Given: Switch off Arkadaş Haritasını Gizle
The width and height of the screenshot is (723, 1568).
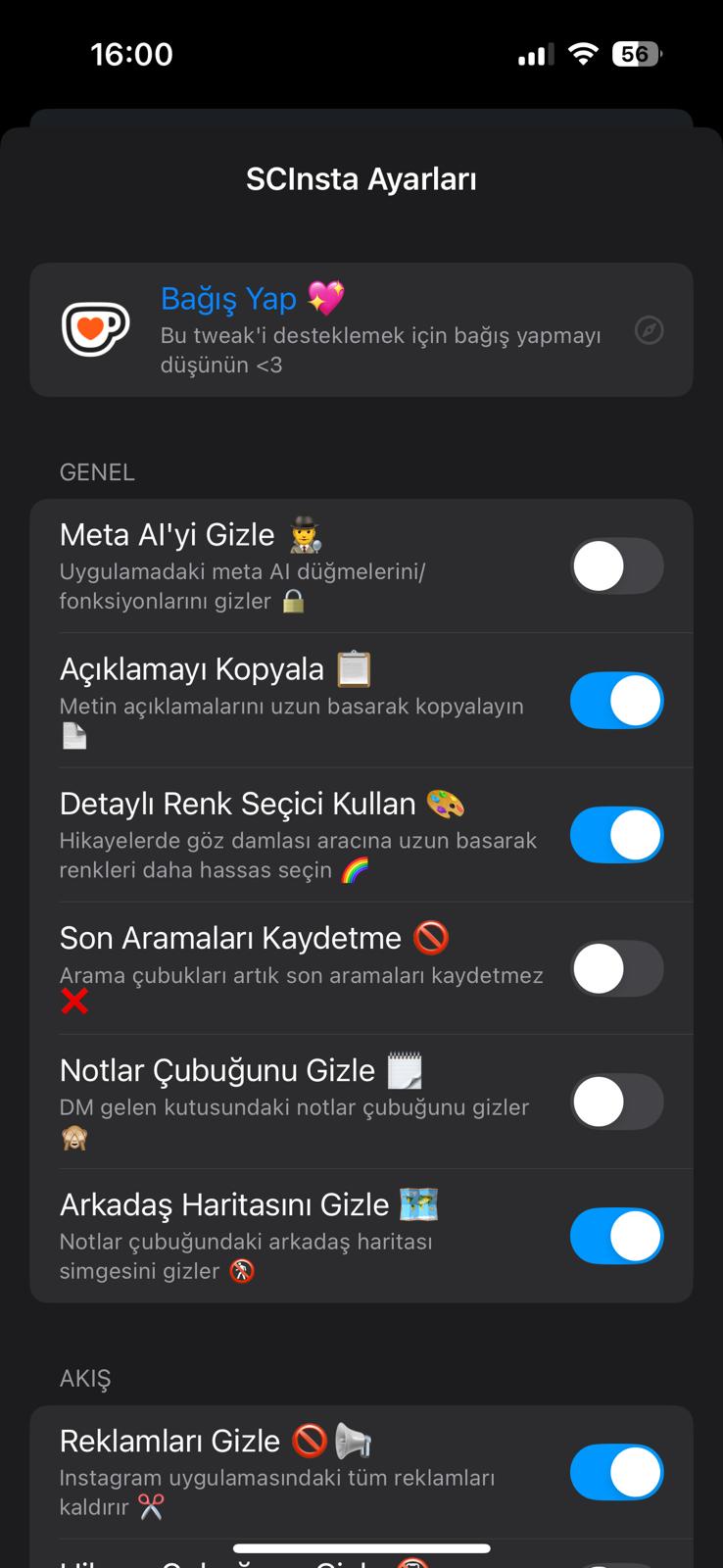Looking at the screenshot, I should pos(616,1236).
